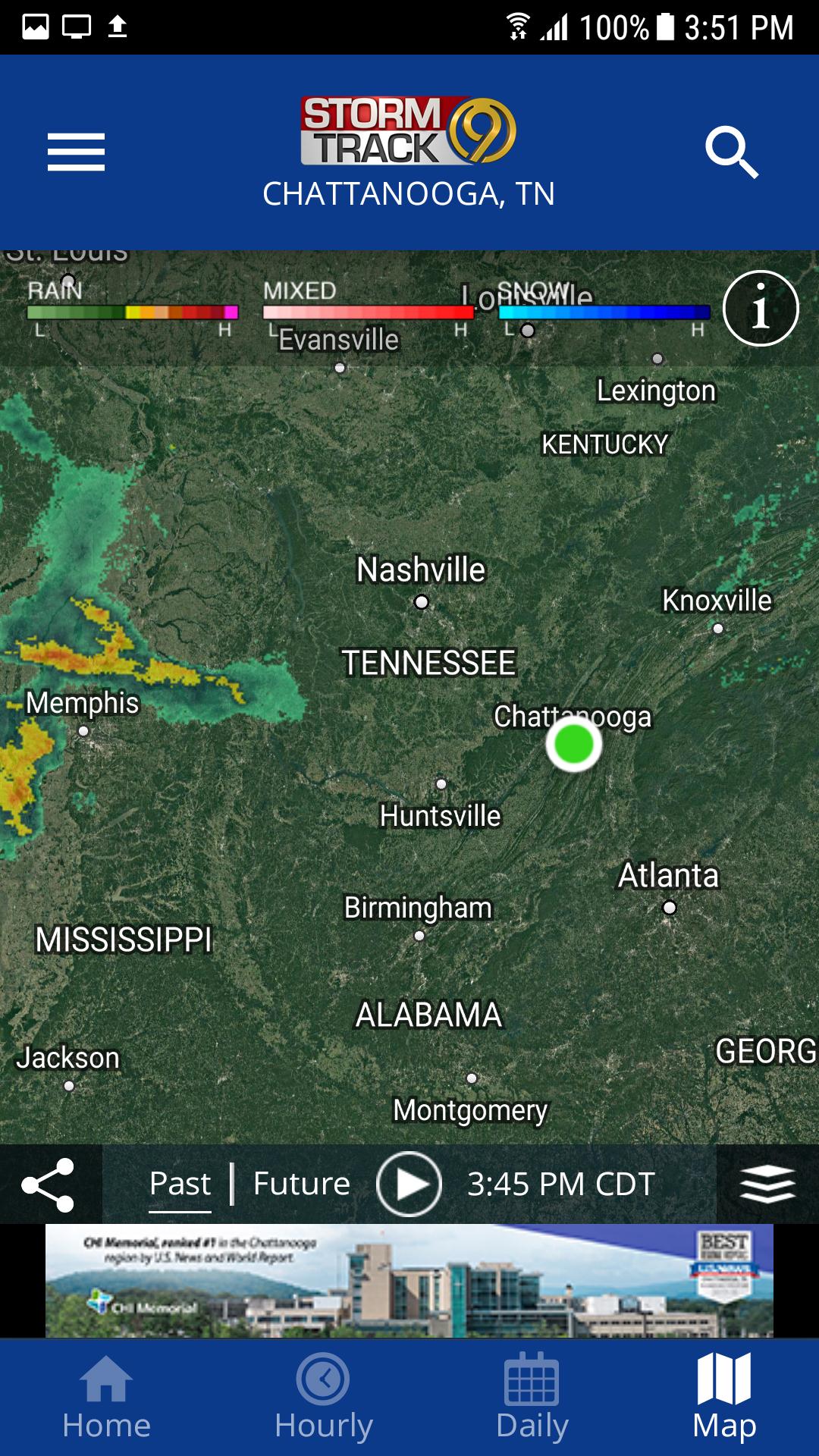Go to the Home tab

tap(106, 1398)
